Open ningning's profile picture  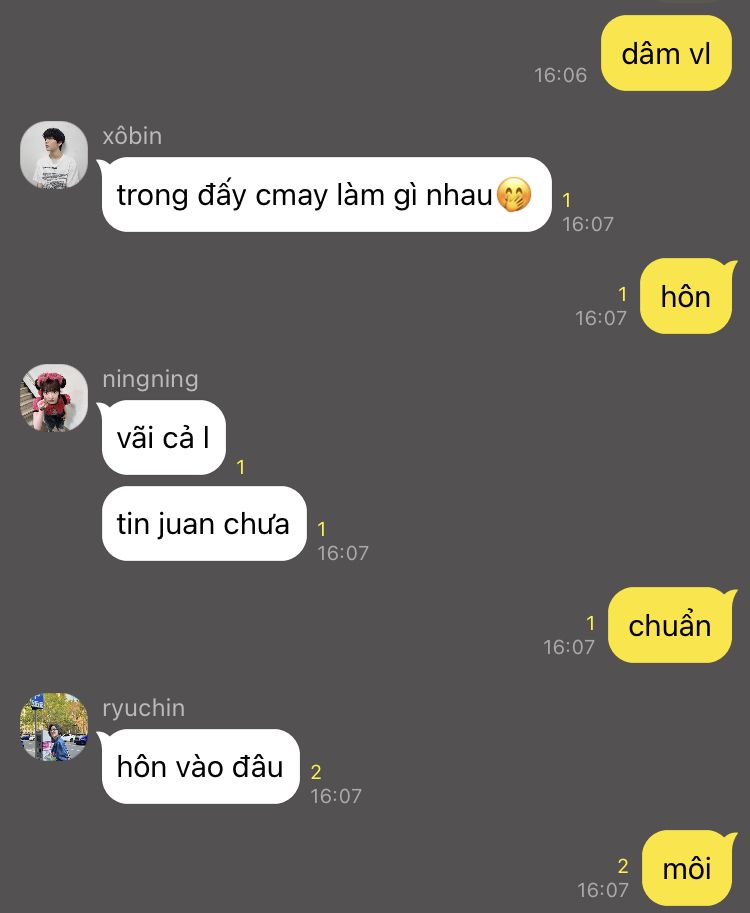pyautogui.click(x=54, y=398)
